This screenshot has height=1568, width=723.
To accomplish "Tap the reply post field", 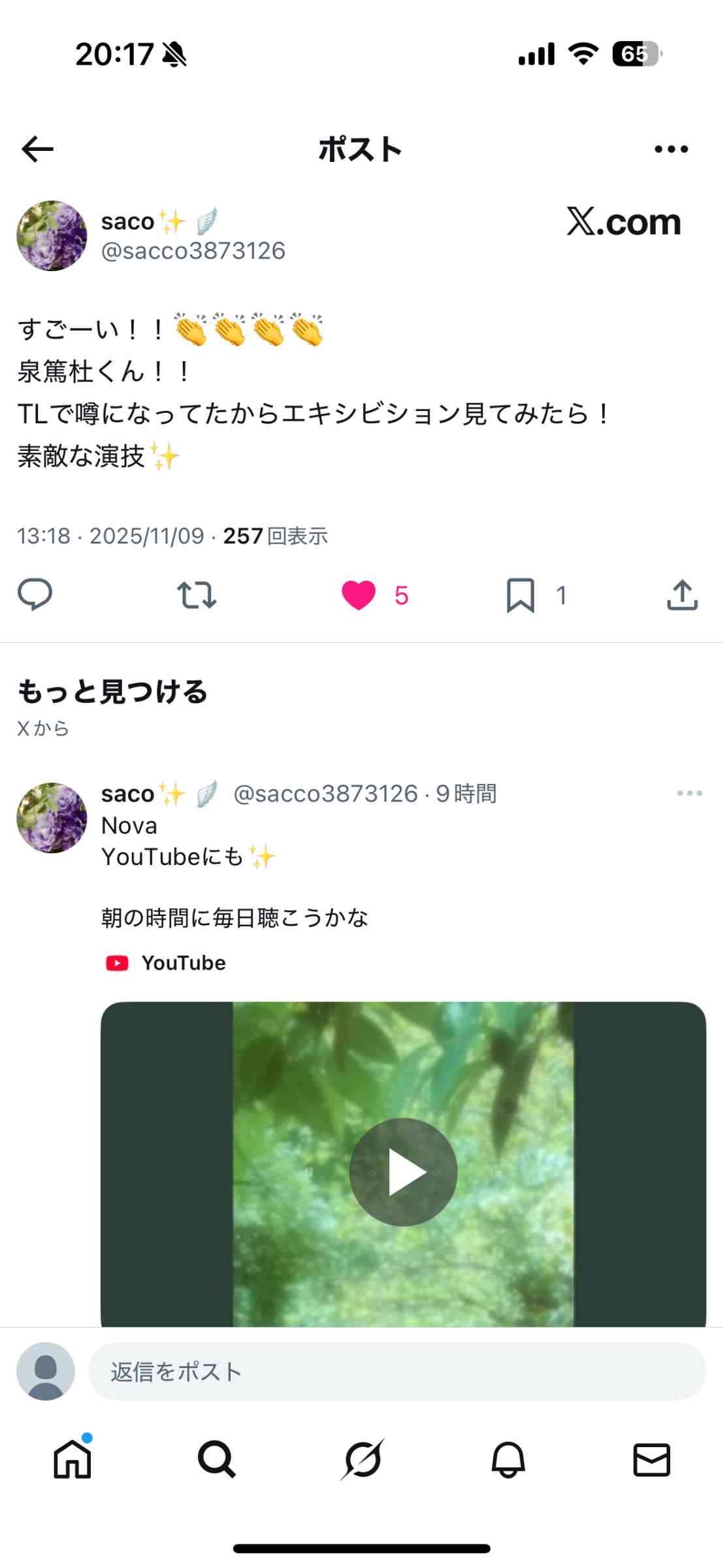I will pos(396,1371).
